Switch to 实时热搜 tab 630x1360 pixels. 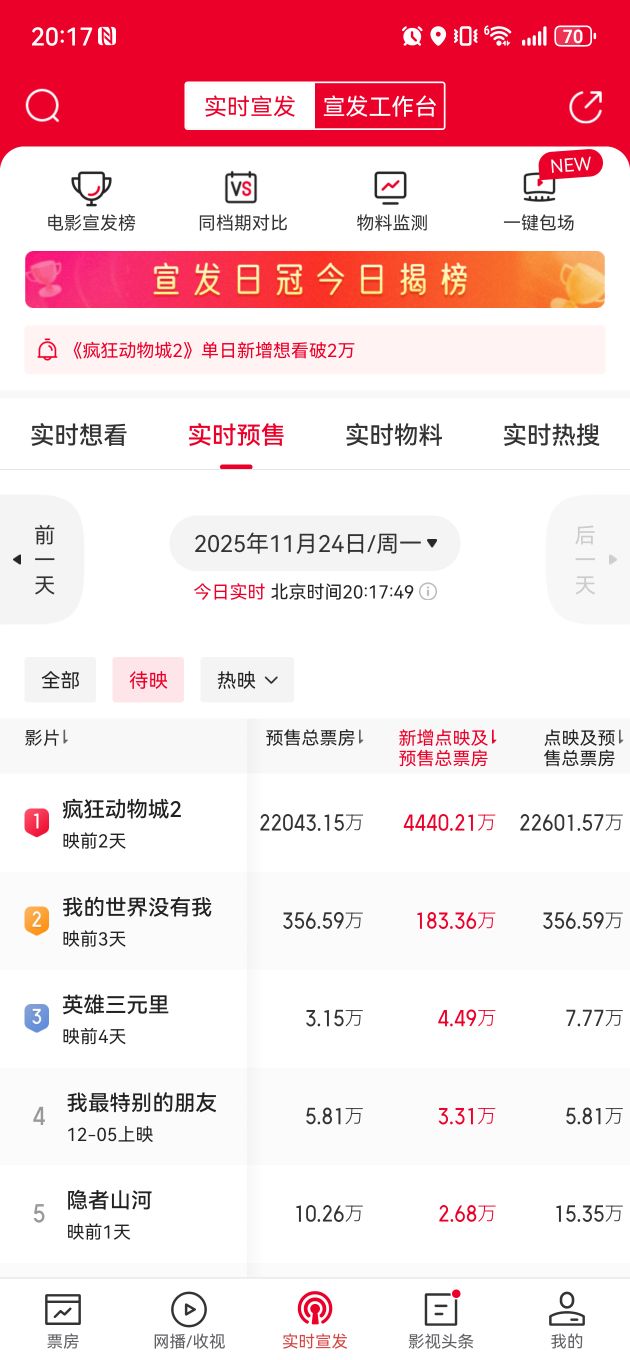(x=551, y=435)
